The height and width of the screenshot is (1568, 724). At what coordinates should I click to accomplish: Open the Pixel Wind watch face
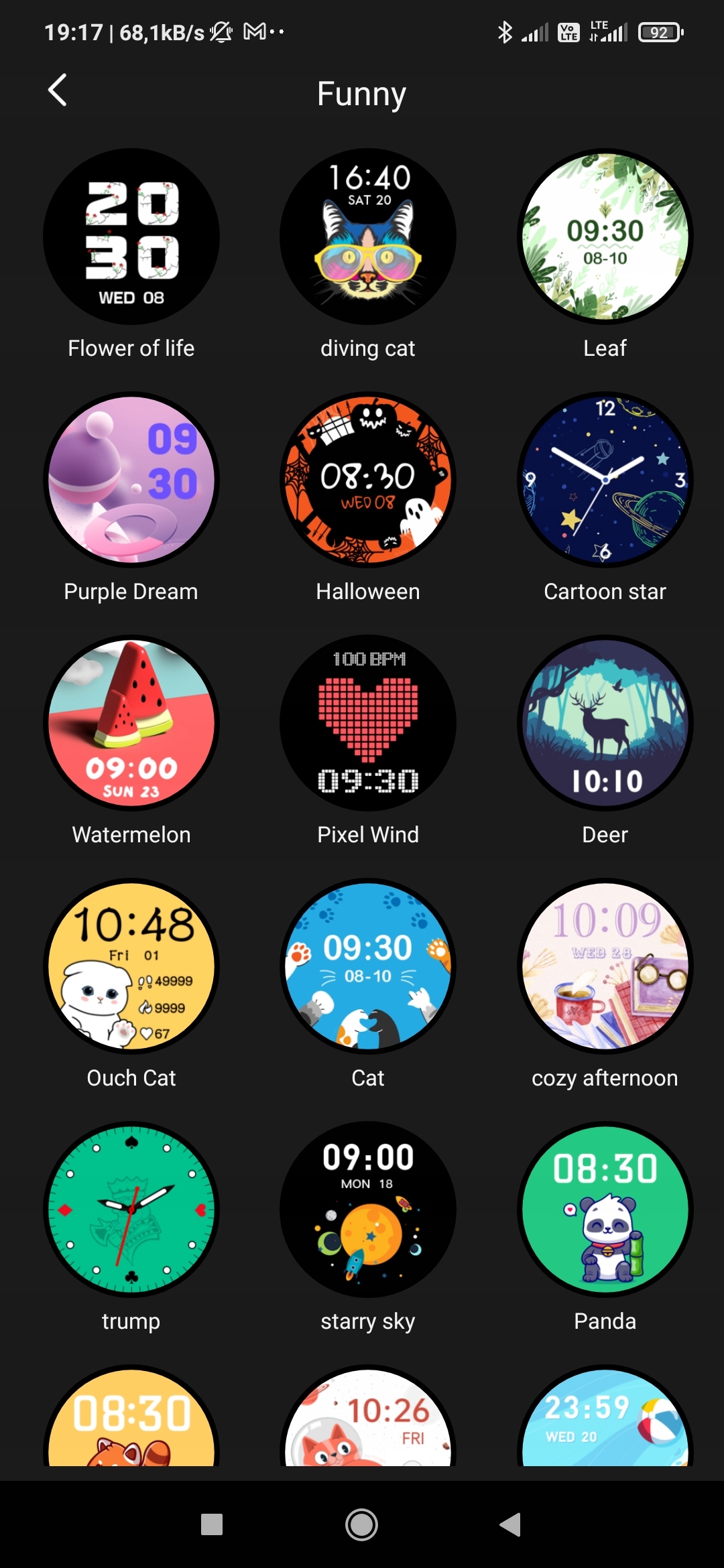tap(368, 722)
